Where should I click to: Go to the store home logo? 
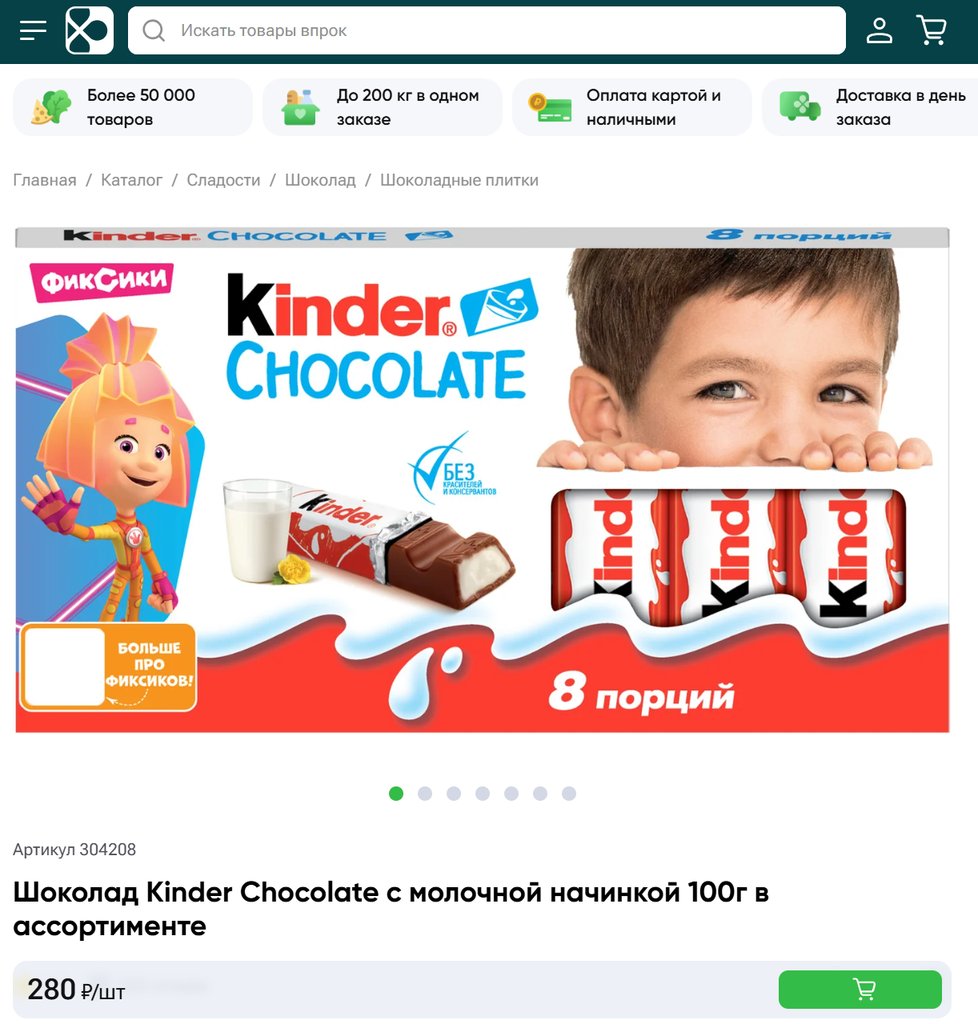click(x=89, y=31)
